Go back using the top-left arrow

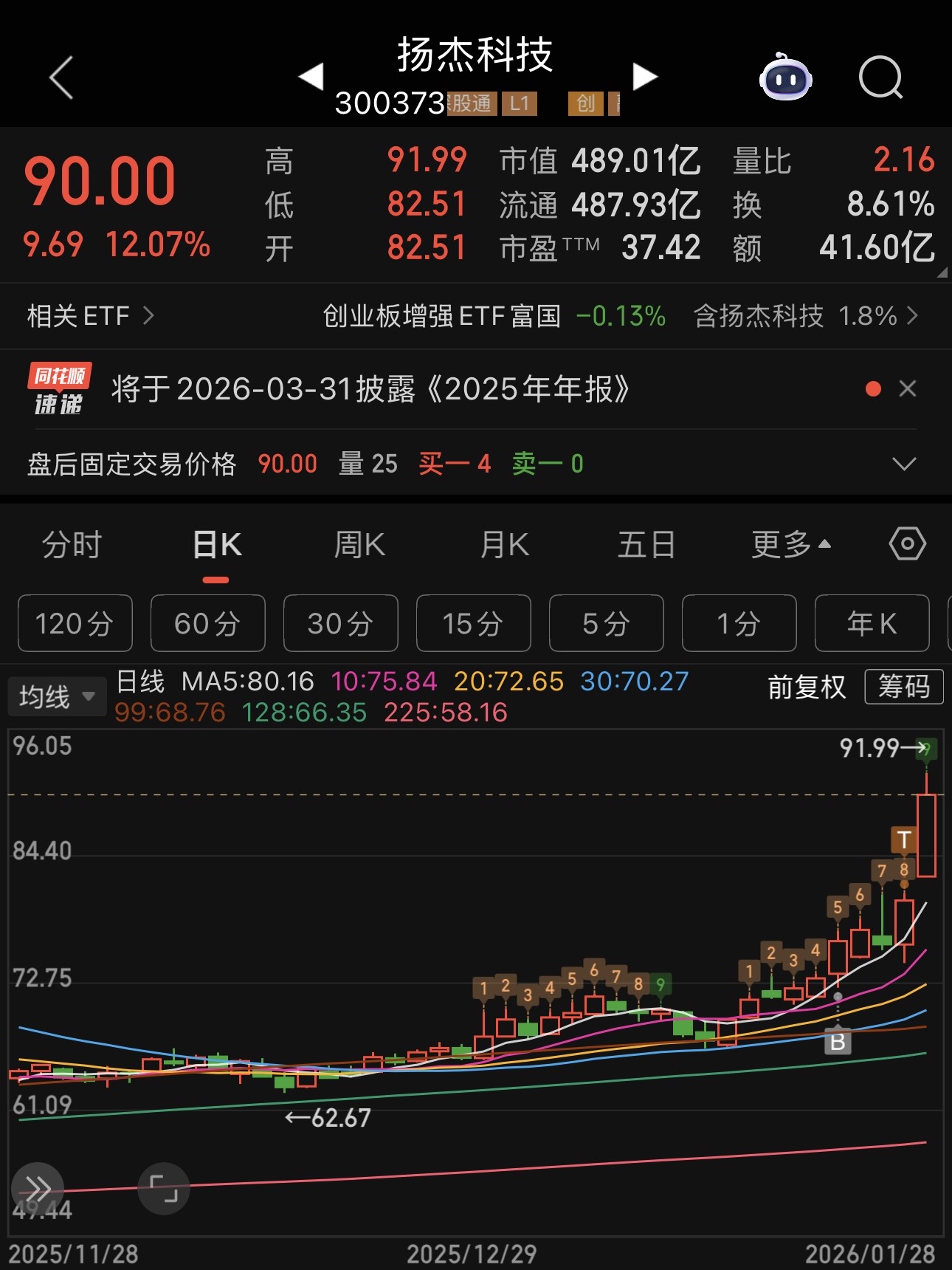tap(62, 78)
